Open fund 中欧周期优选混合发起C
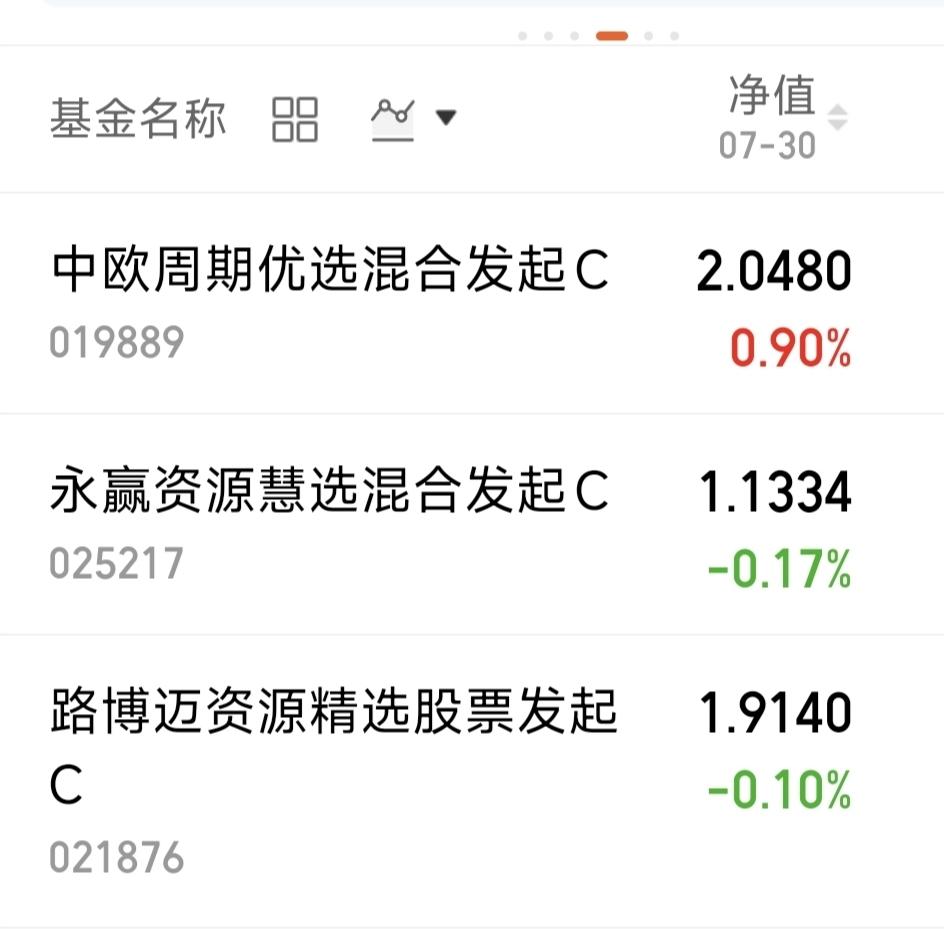This screenshot has height=929, width=944. click(472, 303)
